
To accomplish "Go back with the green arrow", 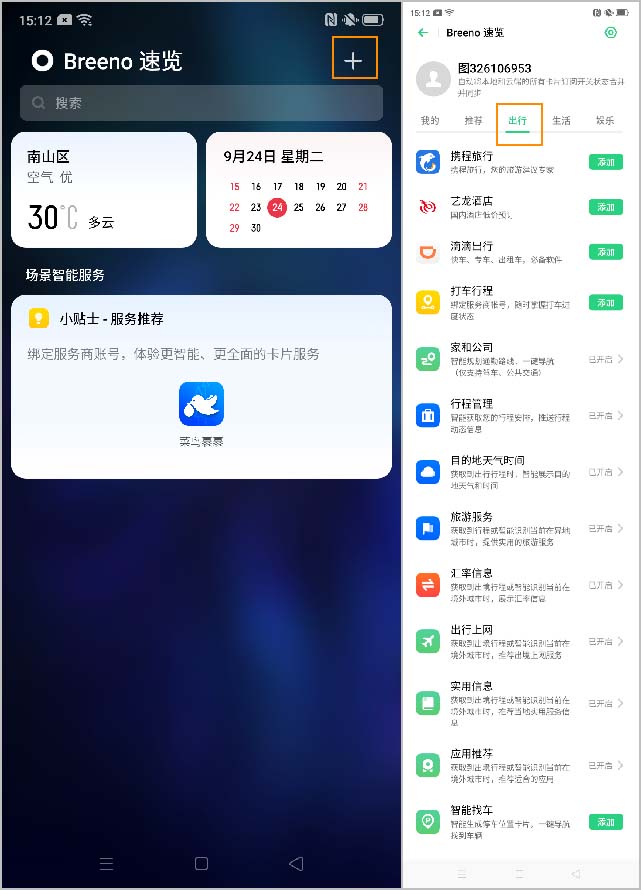I will pyautogui.click(x=423, y=33).
